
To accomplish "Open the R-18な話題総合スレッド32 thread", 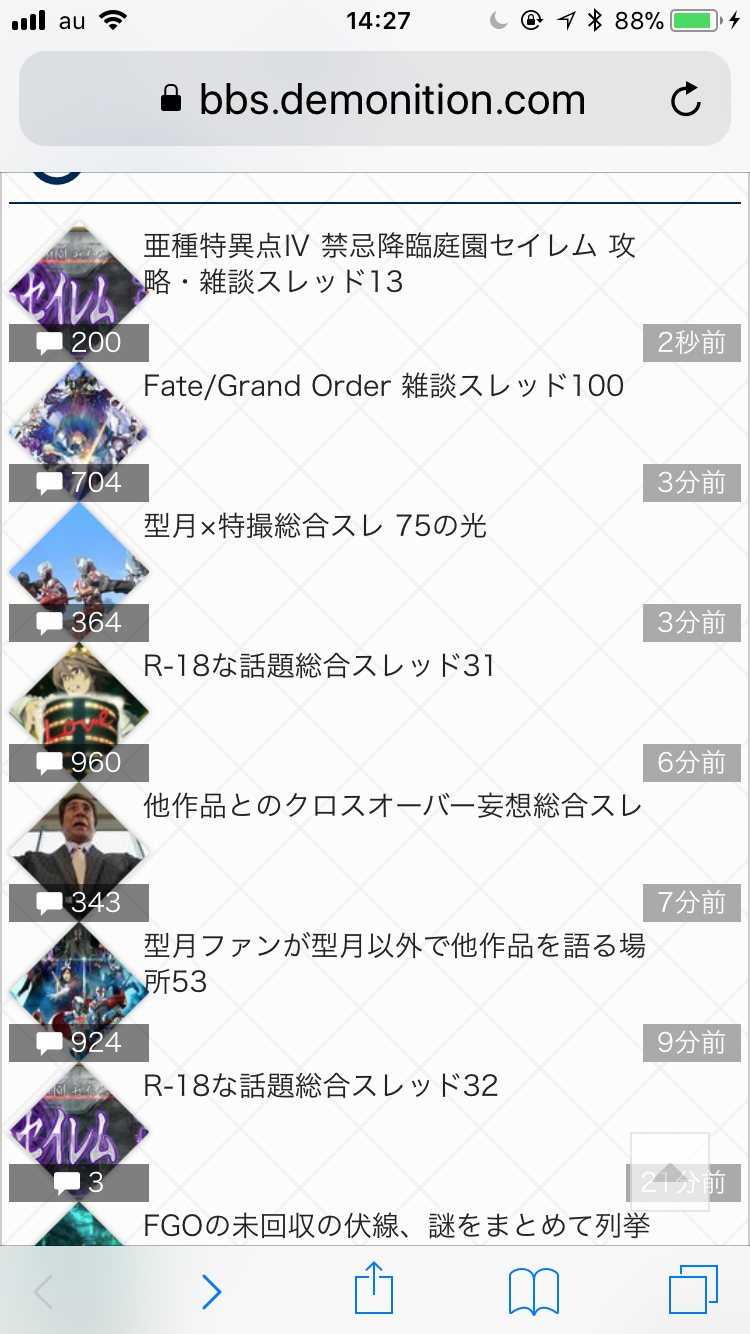I will point(320,1086).
